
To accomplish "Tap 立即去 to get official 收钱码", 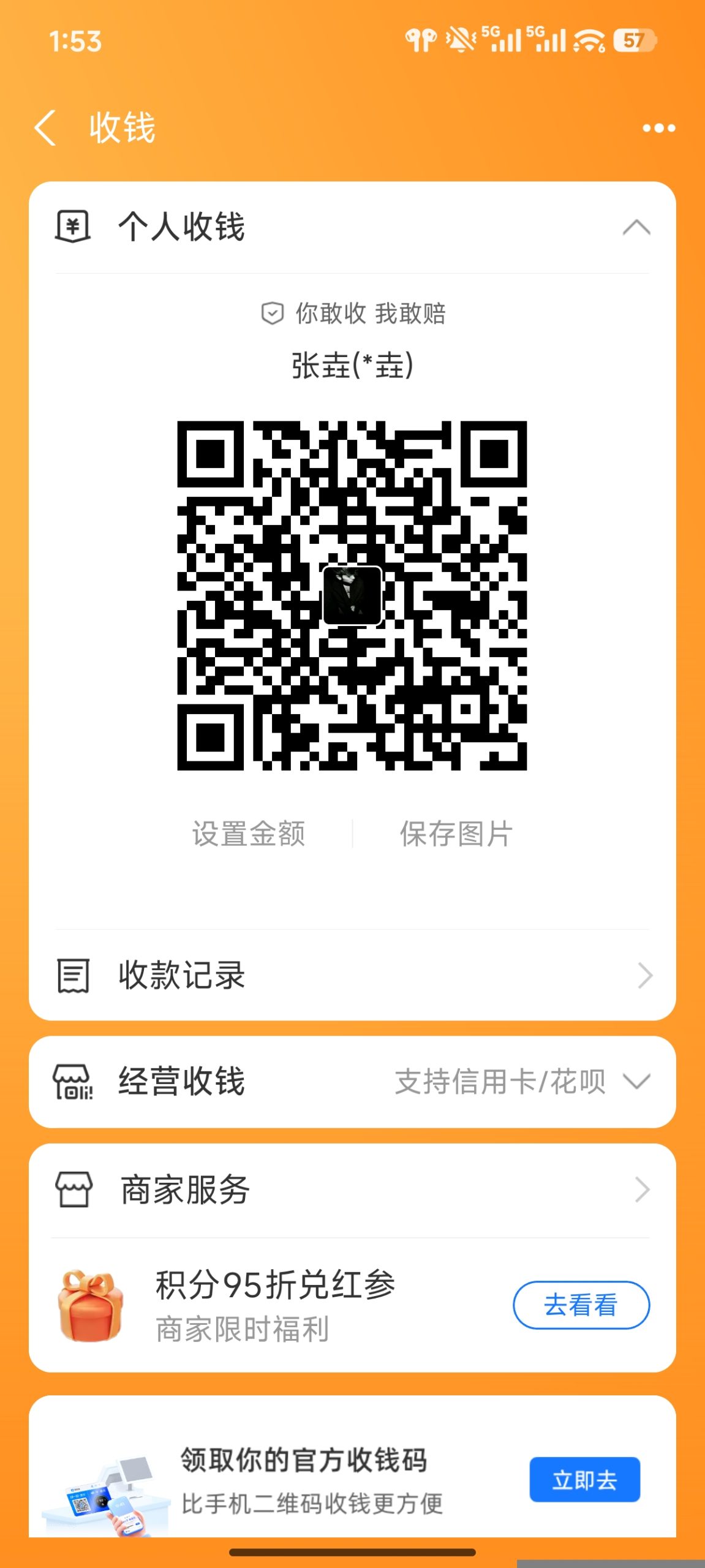I will (584, 1479).
